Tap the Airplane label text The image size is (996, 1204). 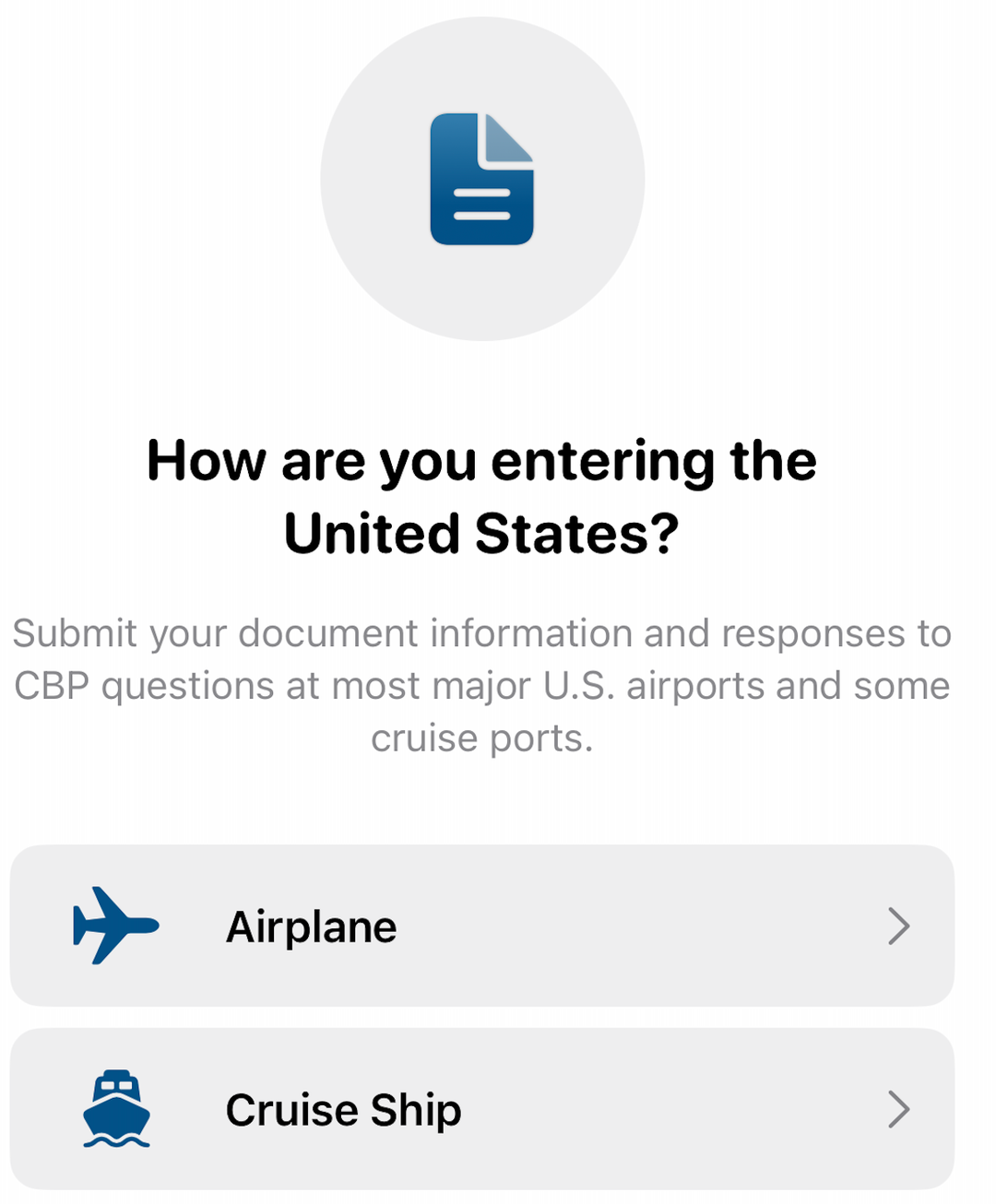pyautogui.click(x=311, y=927)
